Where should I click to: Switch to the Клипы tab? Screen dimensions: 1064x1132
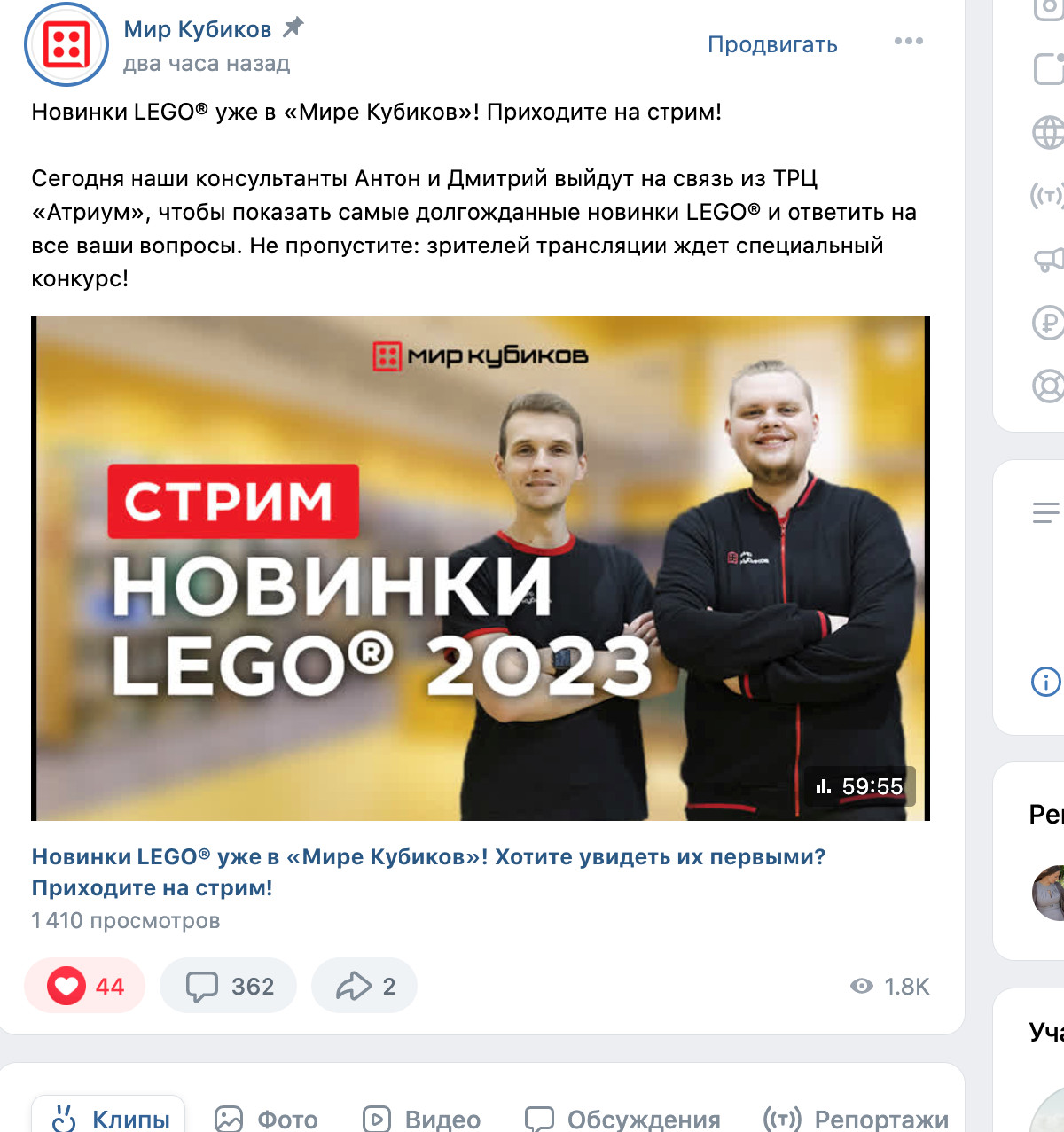click(110, 1119)
